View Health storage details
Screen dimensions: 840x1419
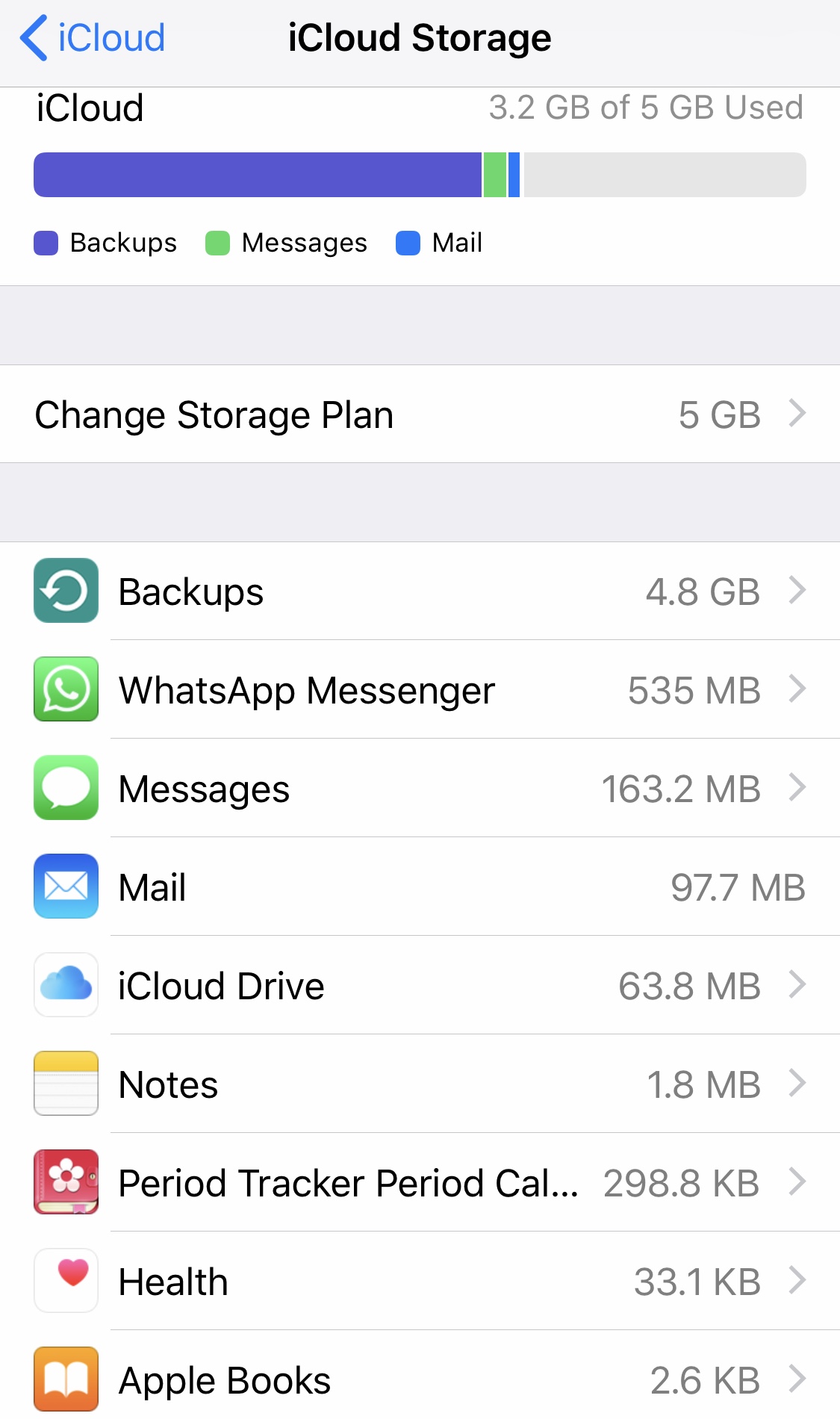click(x=420, y=1281)
